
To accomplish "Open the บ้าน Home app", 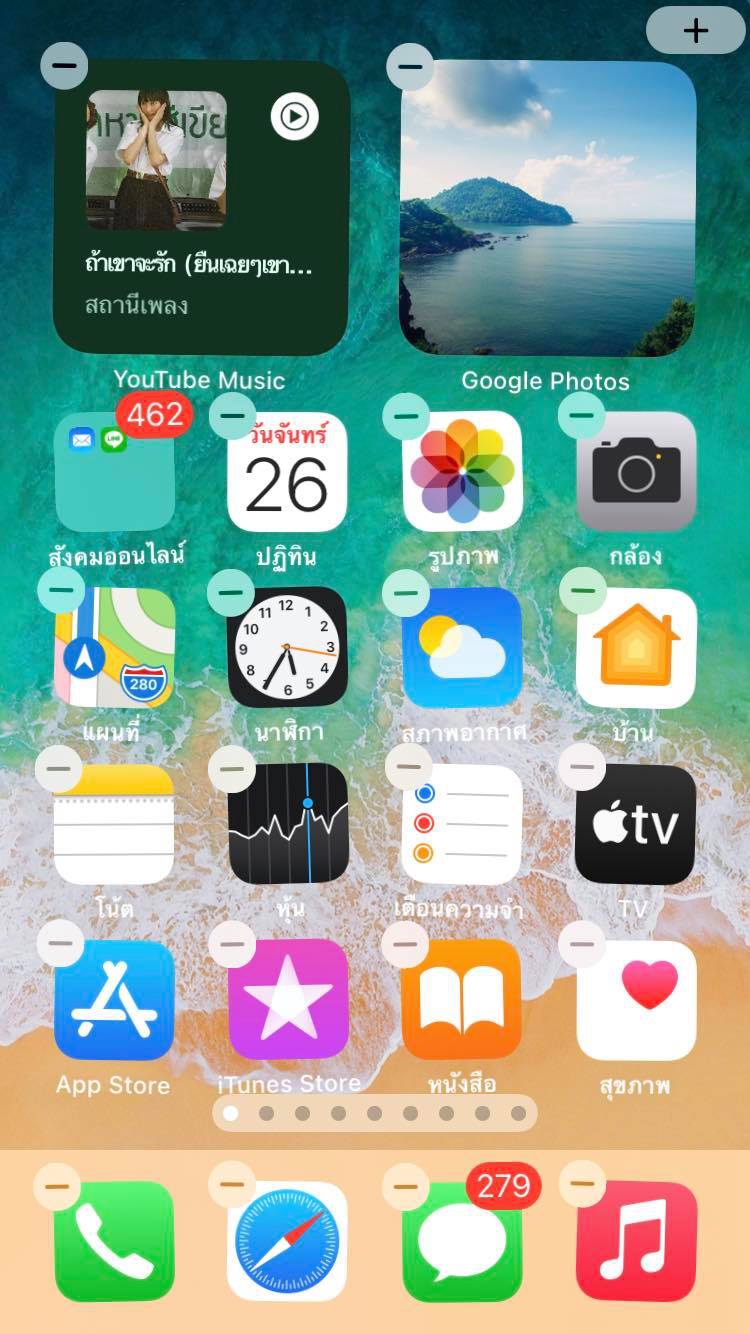I will click(636, 647).
